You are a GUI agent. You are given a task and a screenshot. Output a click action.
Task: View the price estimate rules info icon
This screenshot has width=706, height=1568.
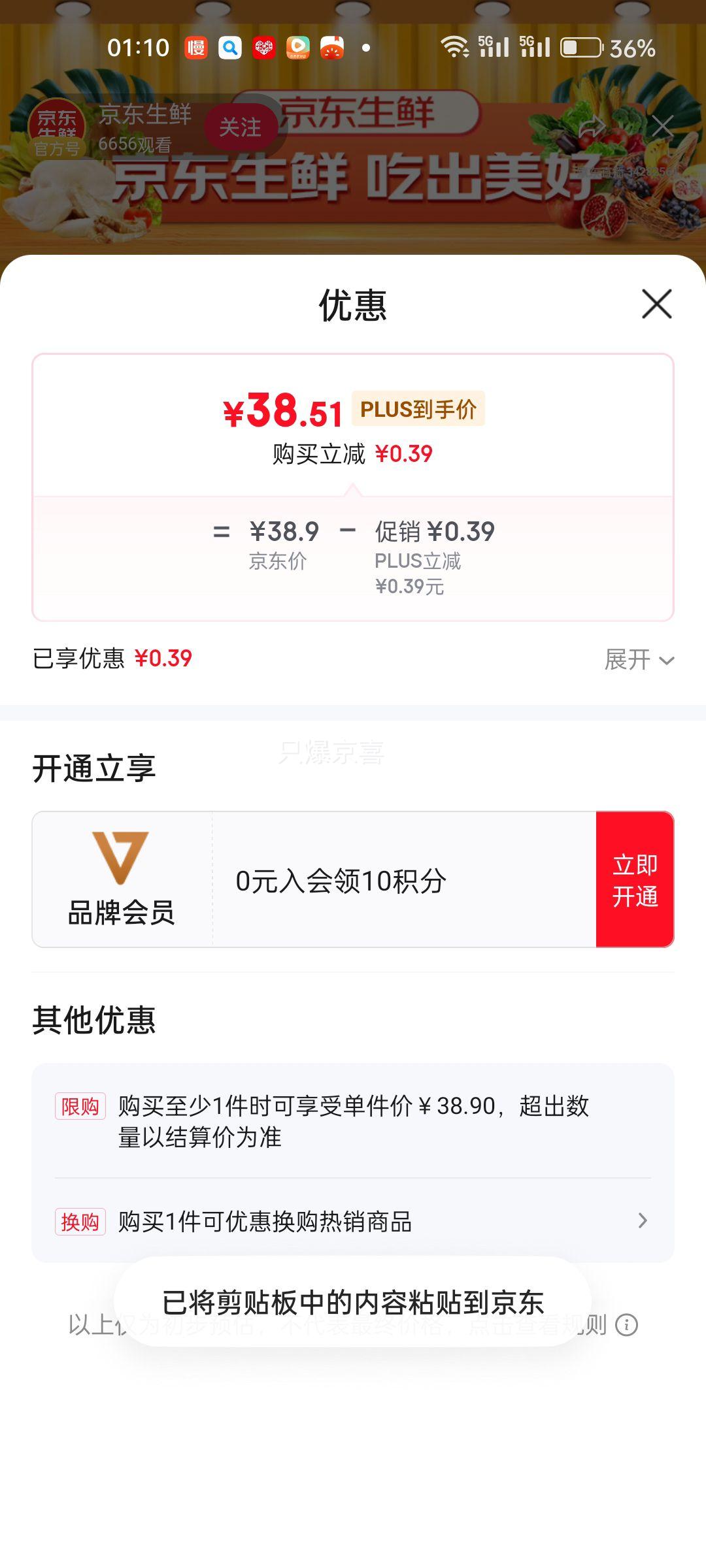627,1325
